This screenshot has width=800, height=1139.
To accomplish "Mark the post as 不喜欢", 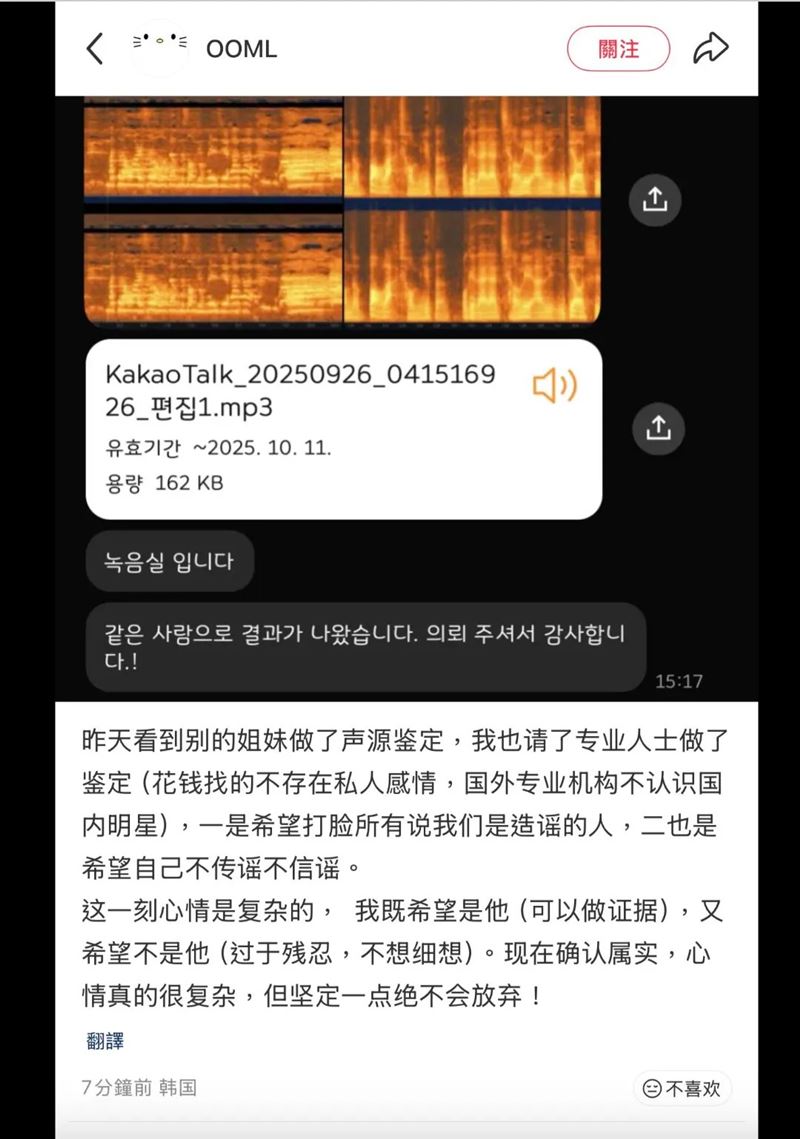I will (x=682, y=1088).
